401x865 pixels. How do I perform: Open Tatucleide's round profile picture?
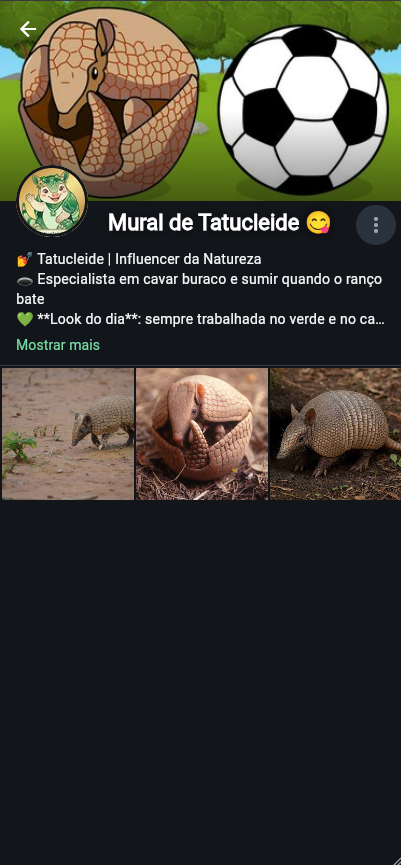point(52,201)
